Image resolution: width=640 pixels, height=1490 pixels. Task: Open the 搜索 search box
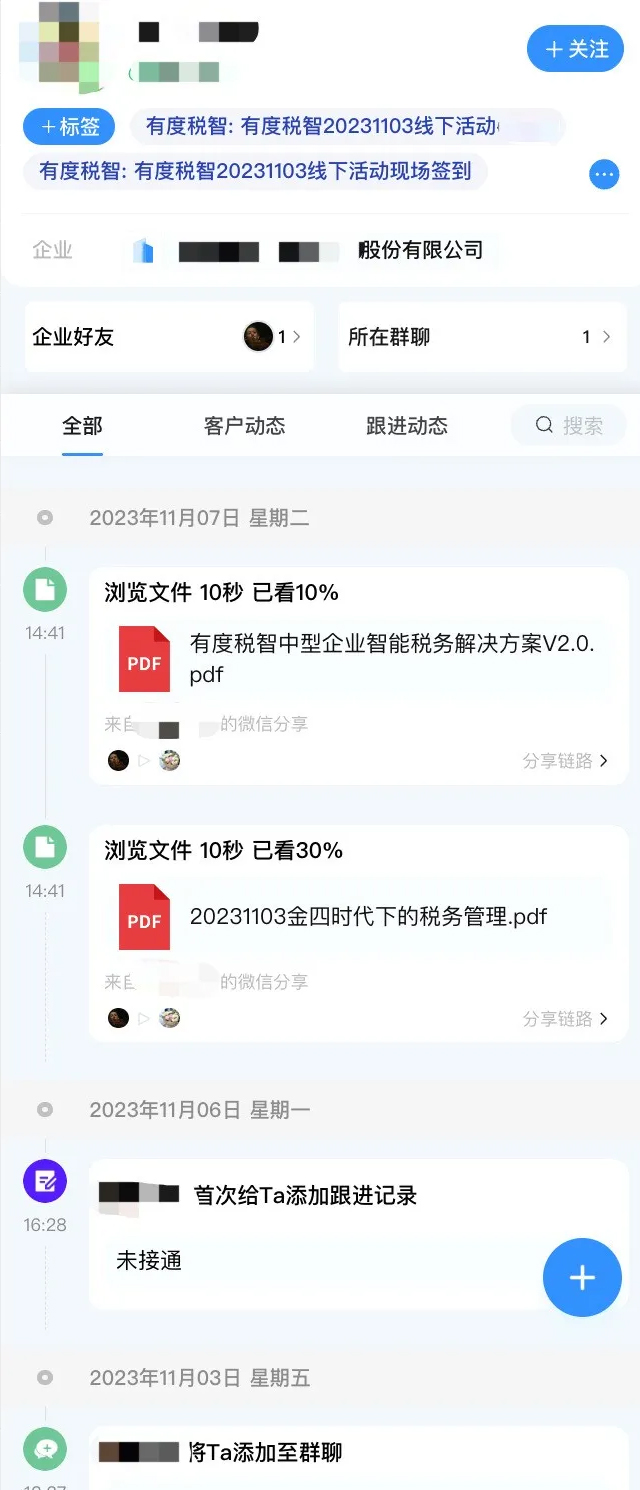568,426
